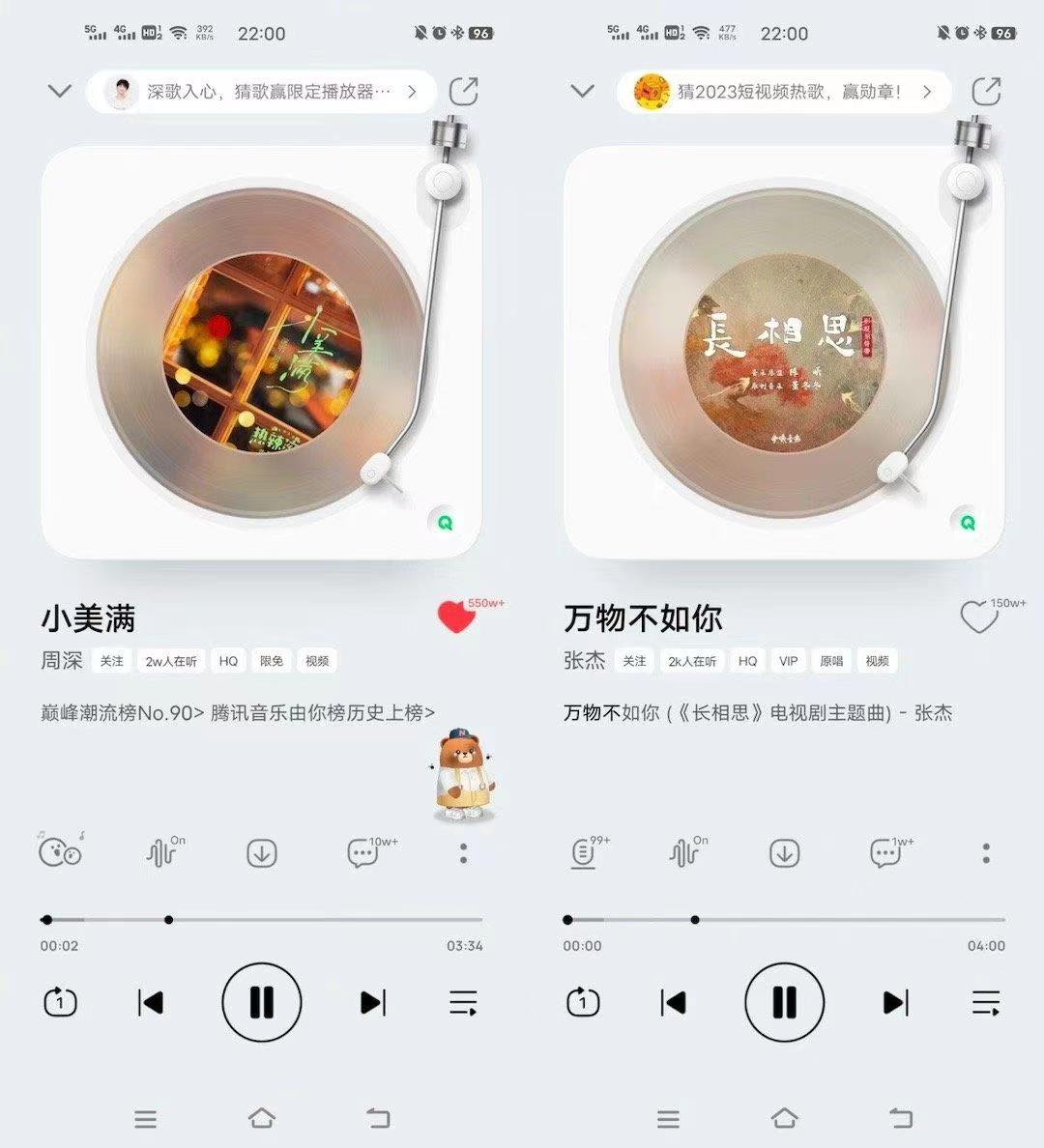The image size is (1044, 1148).
Task: Collapse the 万物不如你 player with down chevron
Action: (581, 90)
